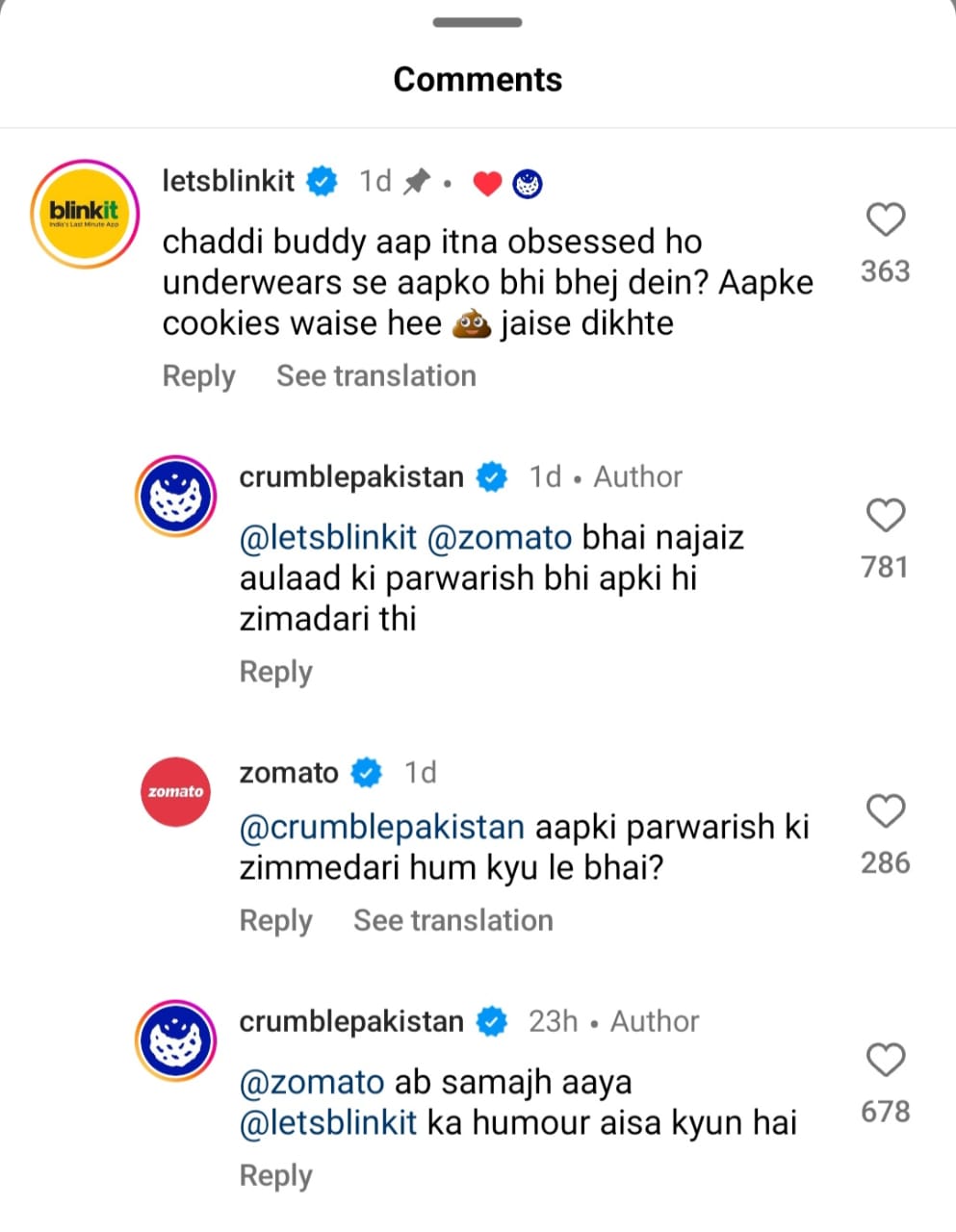Like letsblinkit's pinned comment
Viewport: 956px width, 1232px height.
885,220
